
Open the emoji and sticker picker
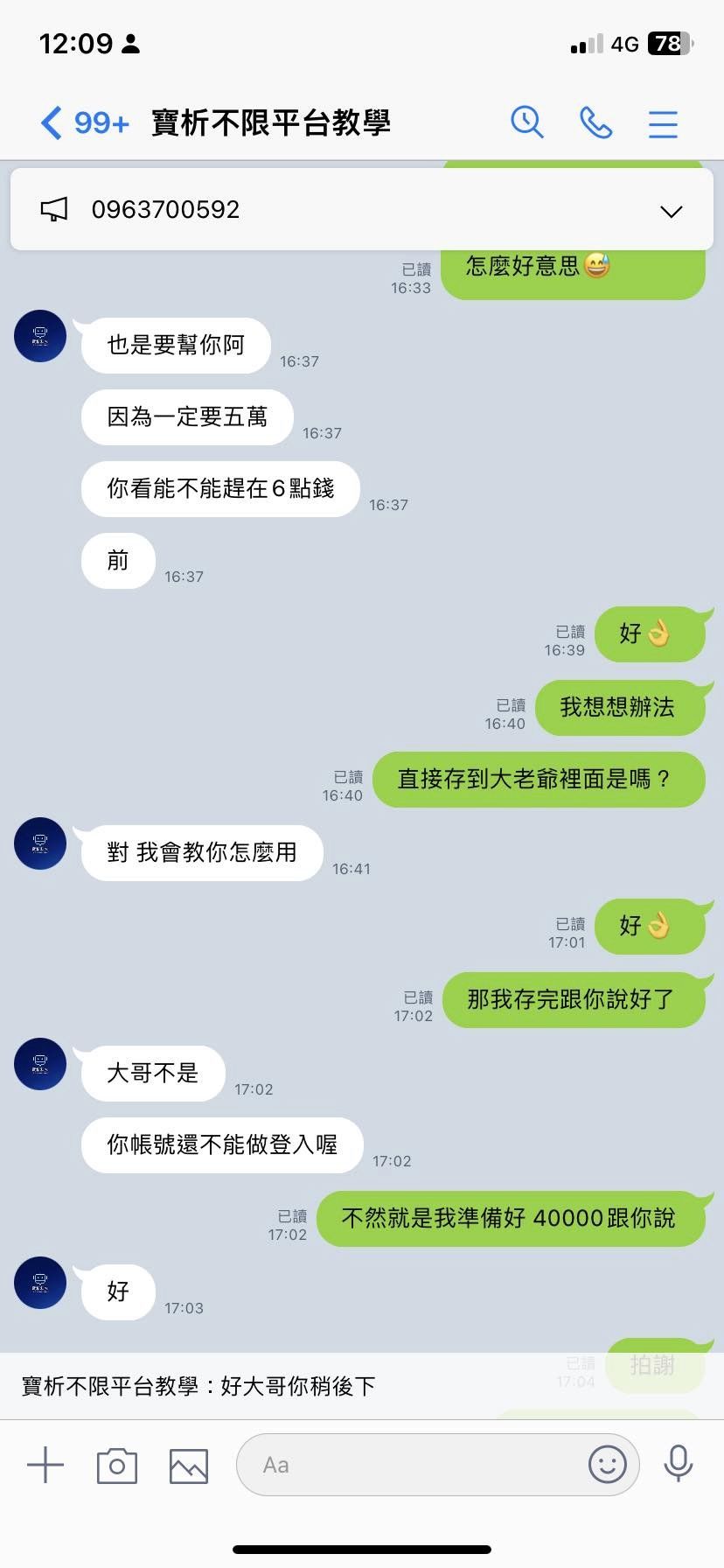pos(607,1465)
